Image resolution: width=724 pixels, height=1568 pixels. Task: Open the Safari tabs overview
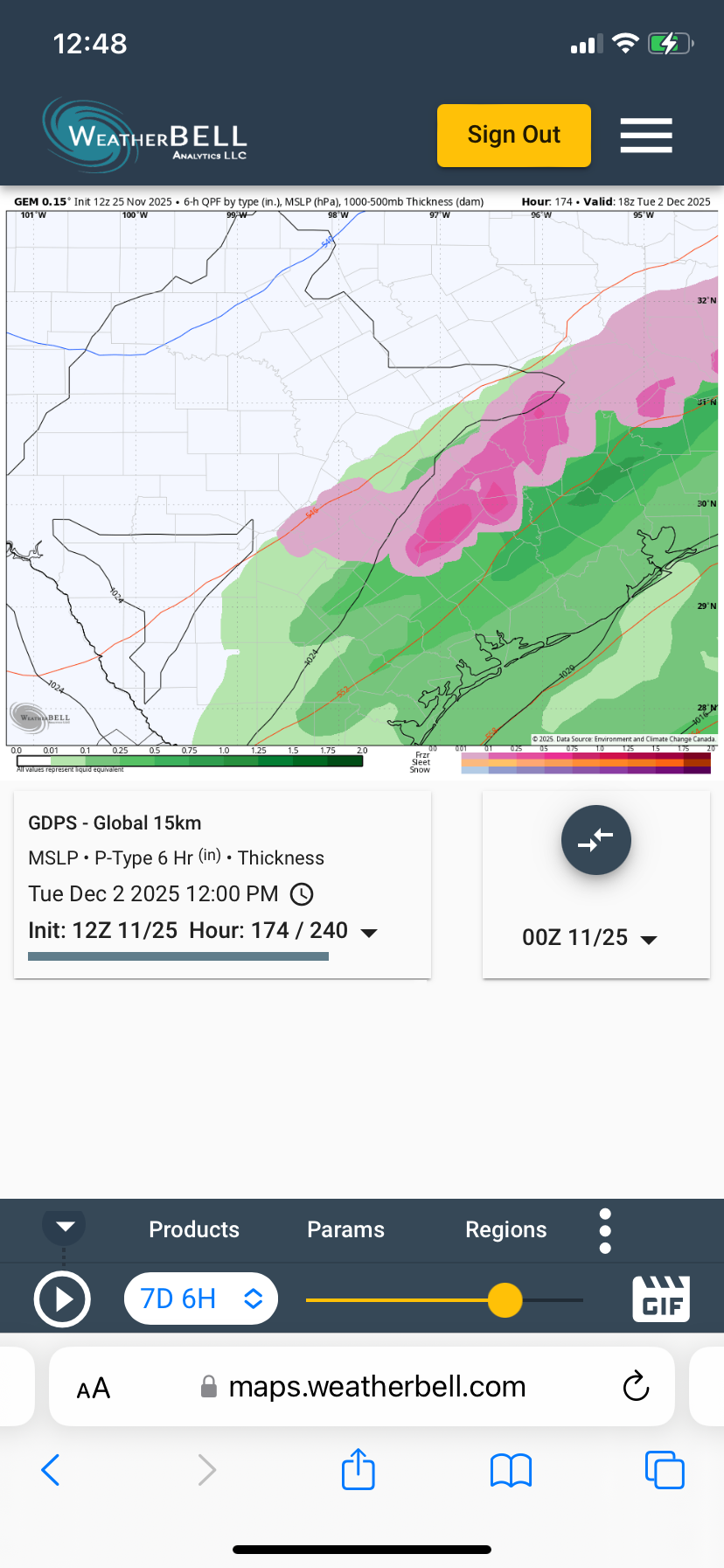pyautogui.click(x=664, y=1470)
